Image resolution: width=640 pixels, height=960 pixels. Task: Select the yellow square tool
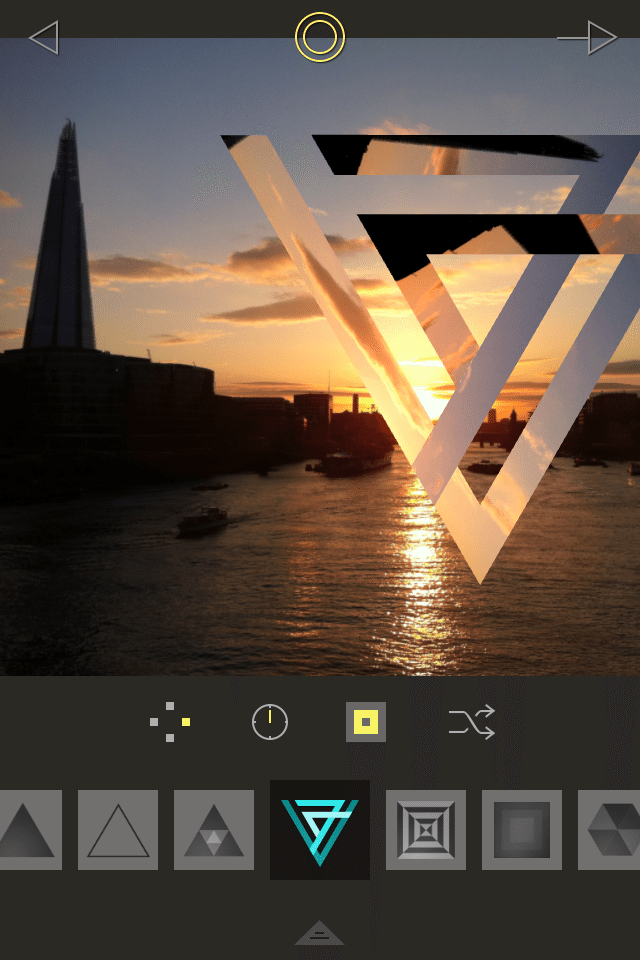pyautogui.click(x=366, y=721)
